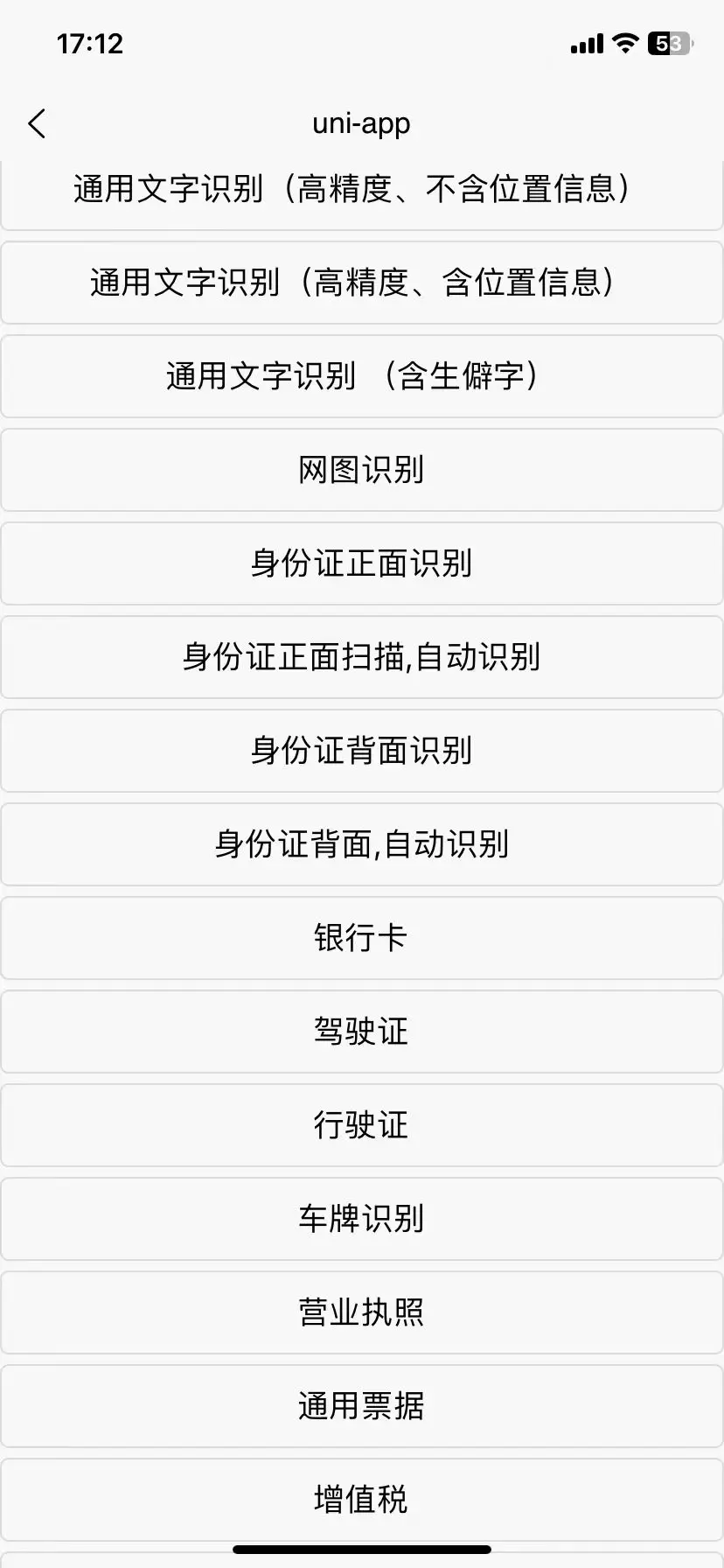Choose 网图识别 option
The width and height of the screenshot is (724, 1568).
click(362, 470)
